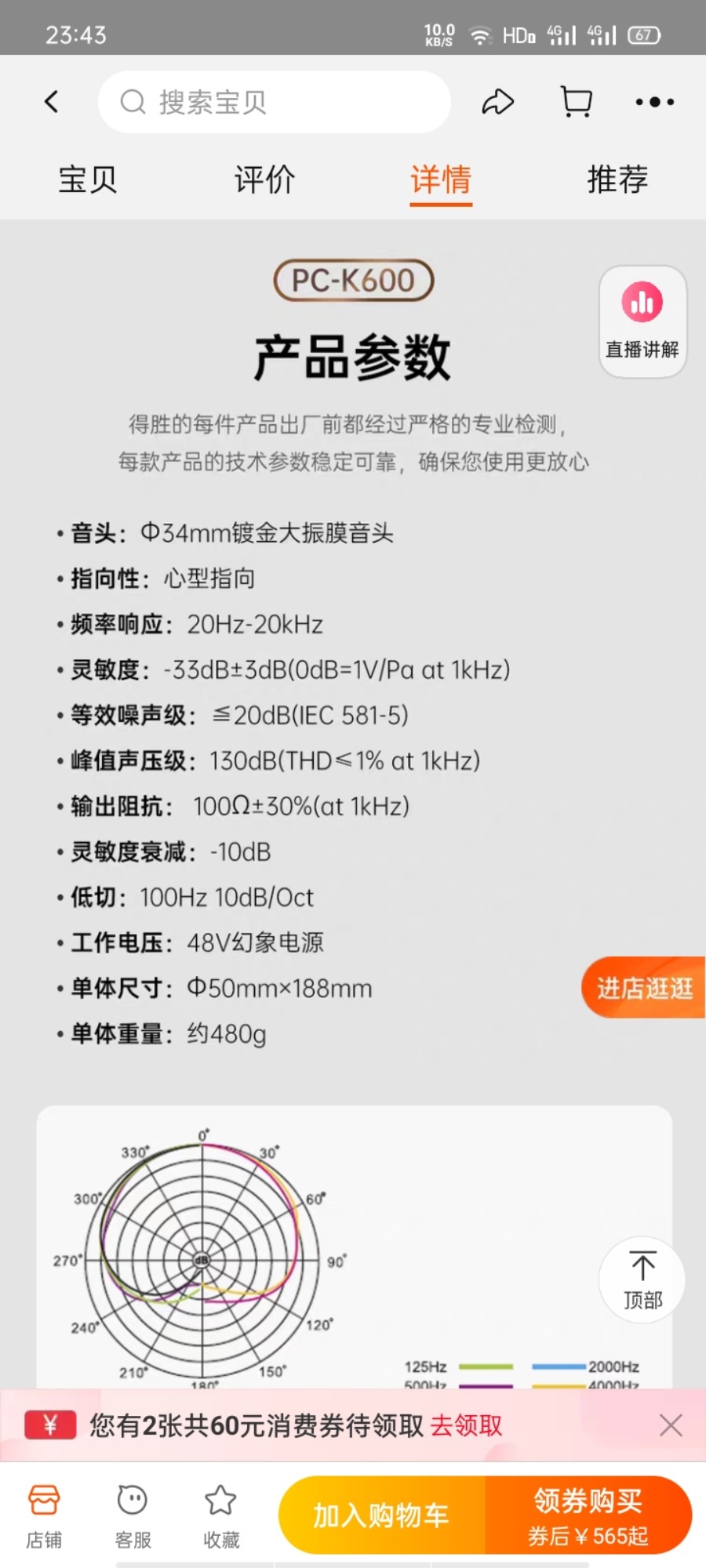Switch to the 评价 tab
The width and height of the screenshot is (706, 1568).
264,180
